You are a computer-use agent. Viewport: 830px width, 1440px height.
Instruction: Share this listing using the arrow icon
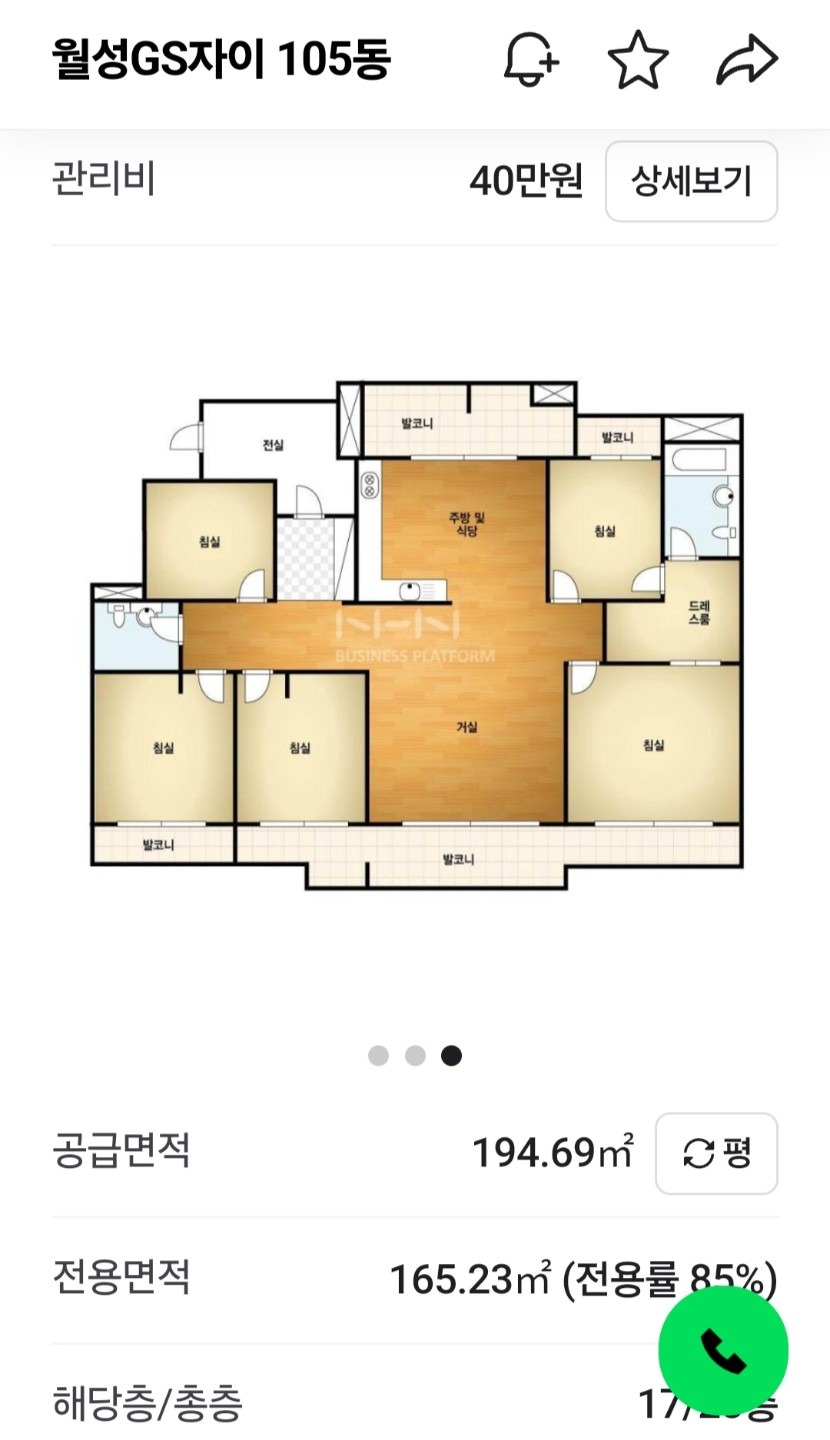[x=747, y=60]
